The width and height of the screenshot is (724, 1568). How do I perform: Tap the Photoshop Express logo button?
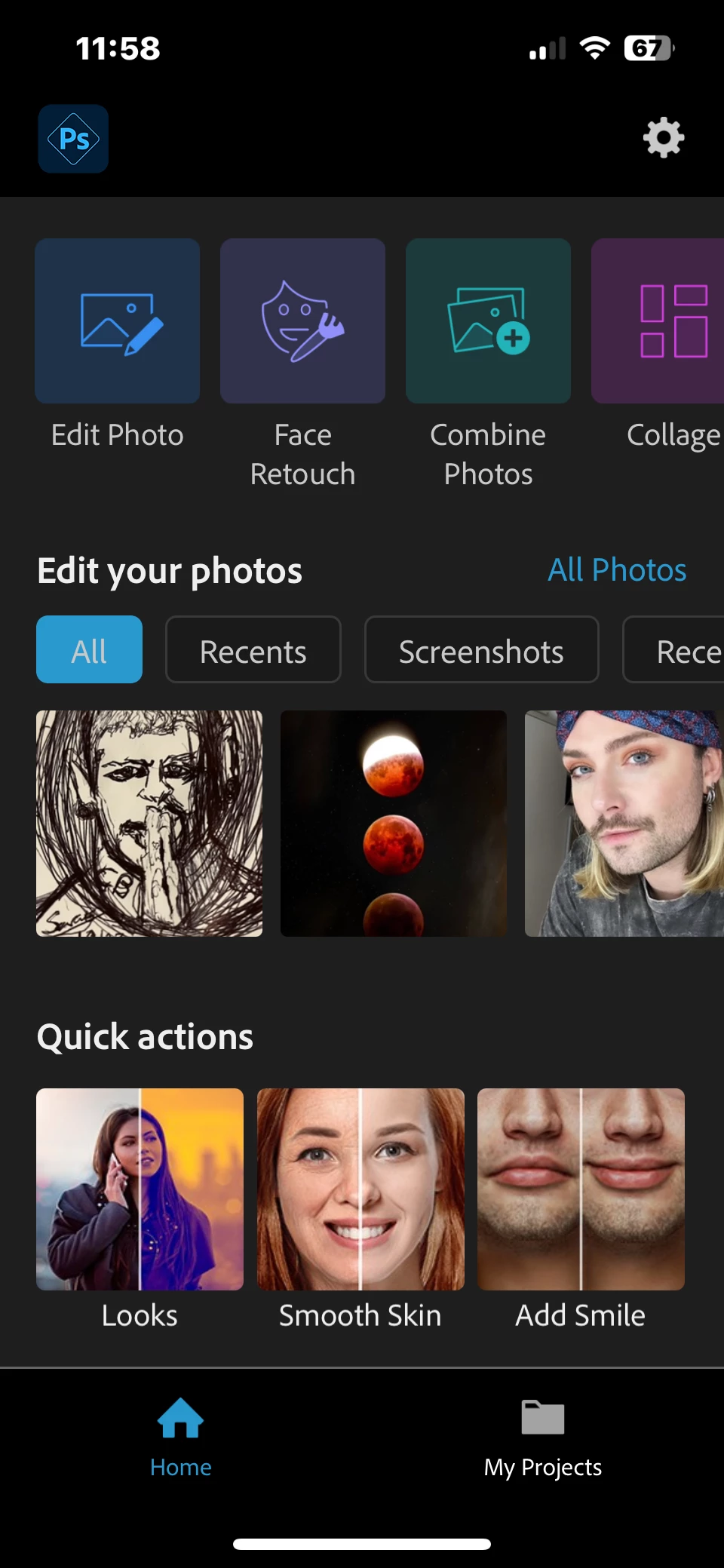(x=73, y=139)
